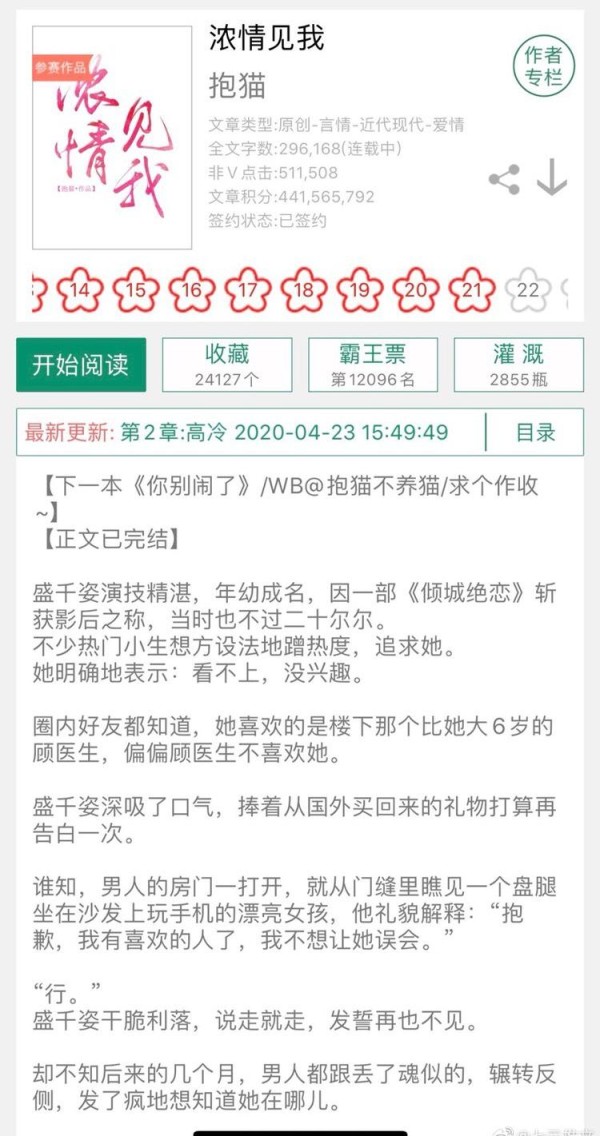The image size is (600, 1136).
Task: Tap the novel cover image
Action: 112,138
